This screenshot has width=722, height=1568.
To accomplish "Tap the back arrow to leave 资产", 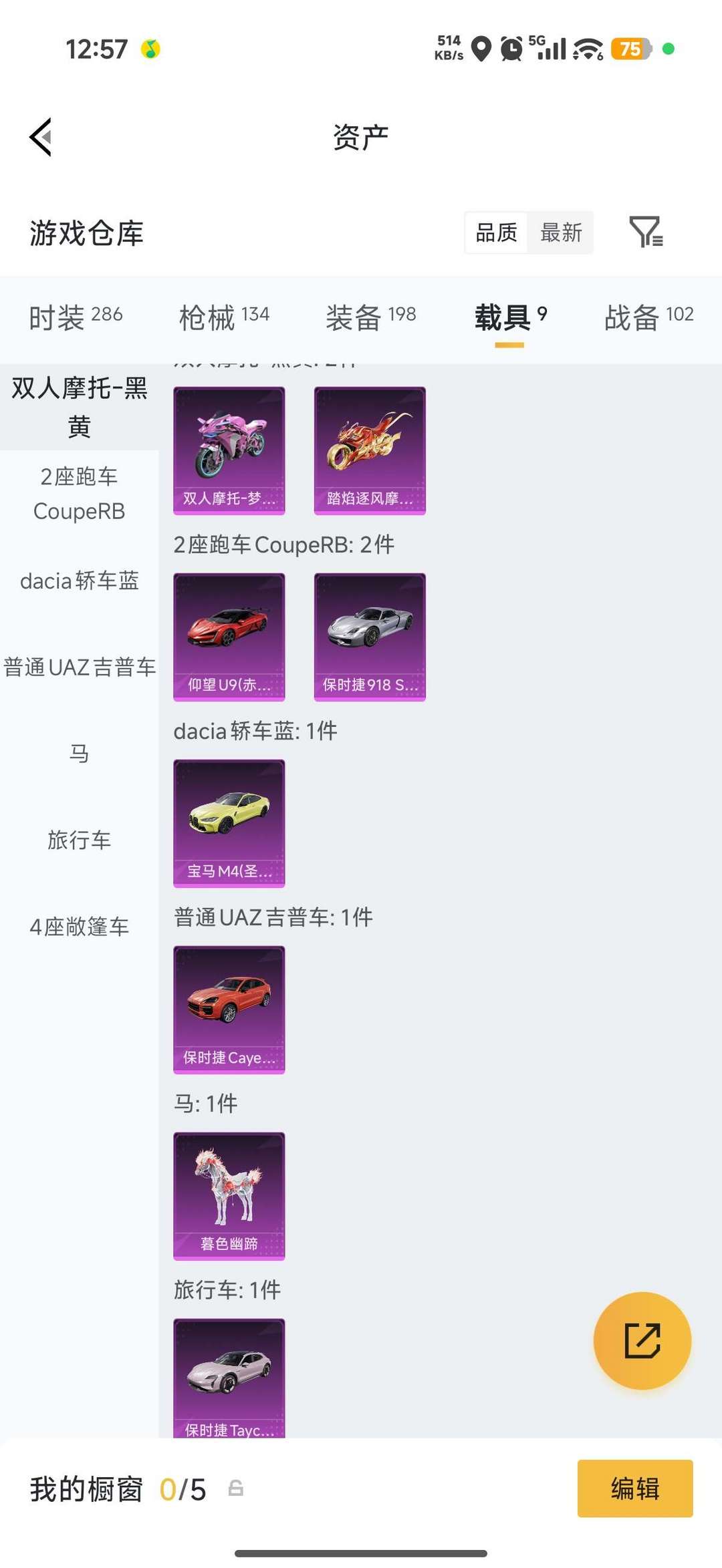I will [x=41, y=137].
